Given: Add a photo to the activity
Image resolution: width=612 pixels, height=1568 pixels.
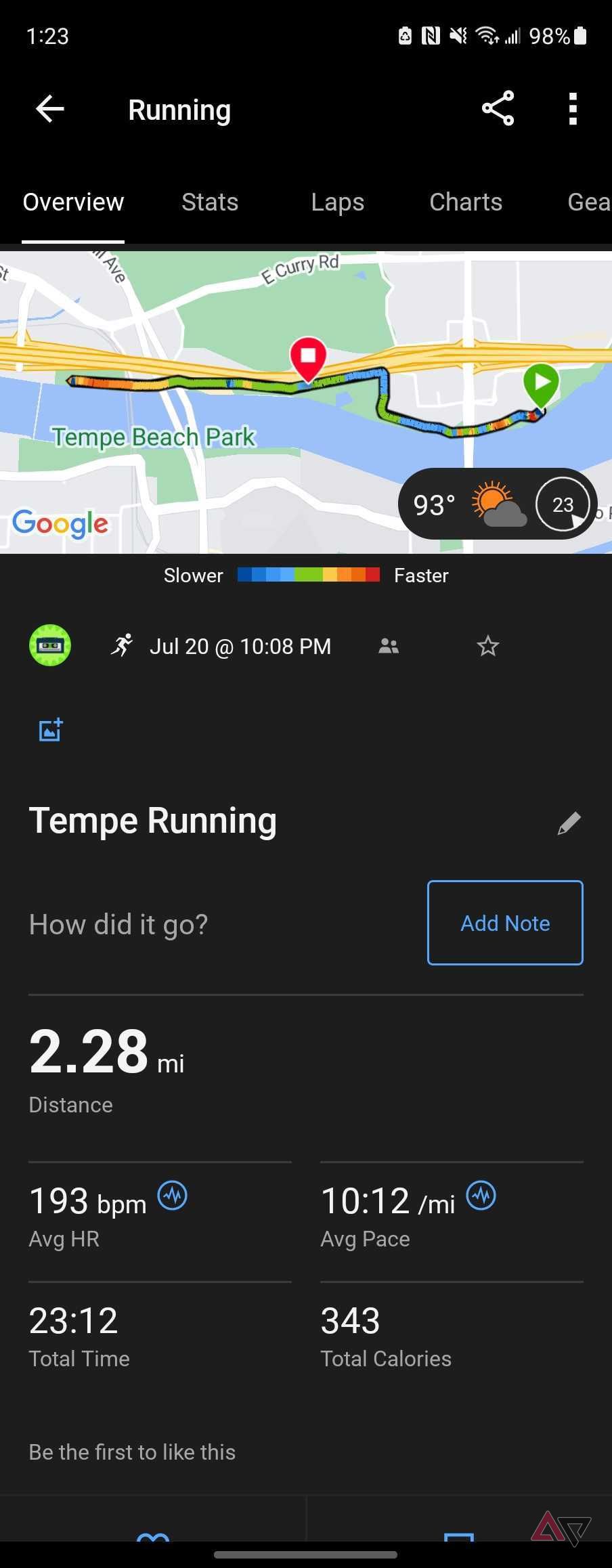Looking at the screenshot, I should click(51, 730).
